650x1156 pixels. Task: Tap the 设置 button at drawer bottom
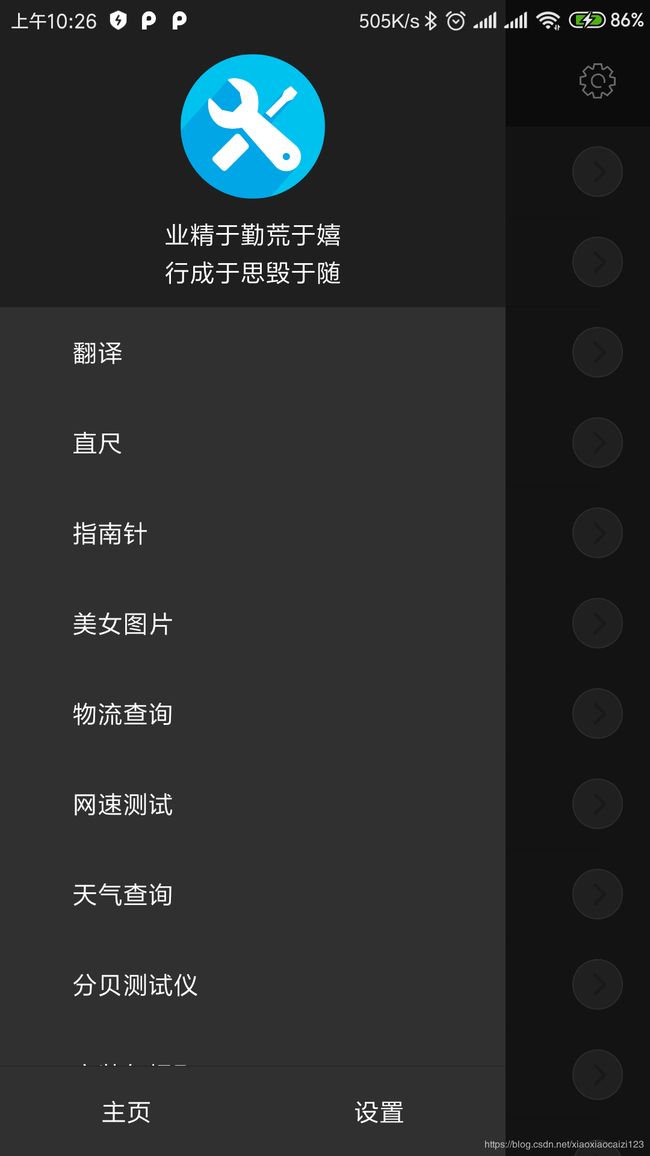pos(379,1112)
